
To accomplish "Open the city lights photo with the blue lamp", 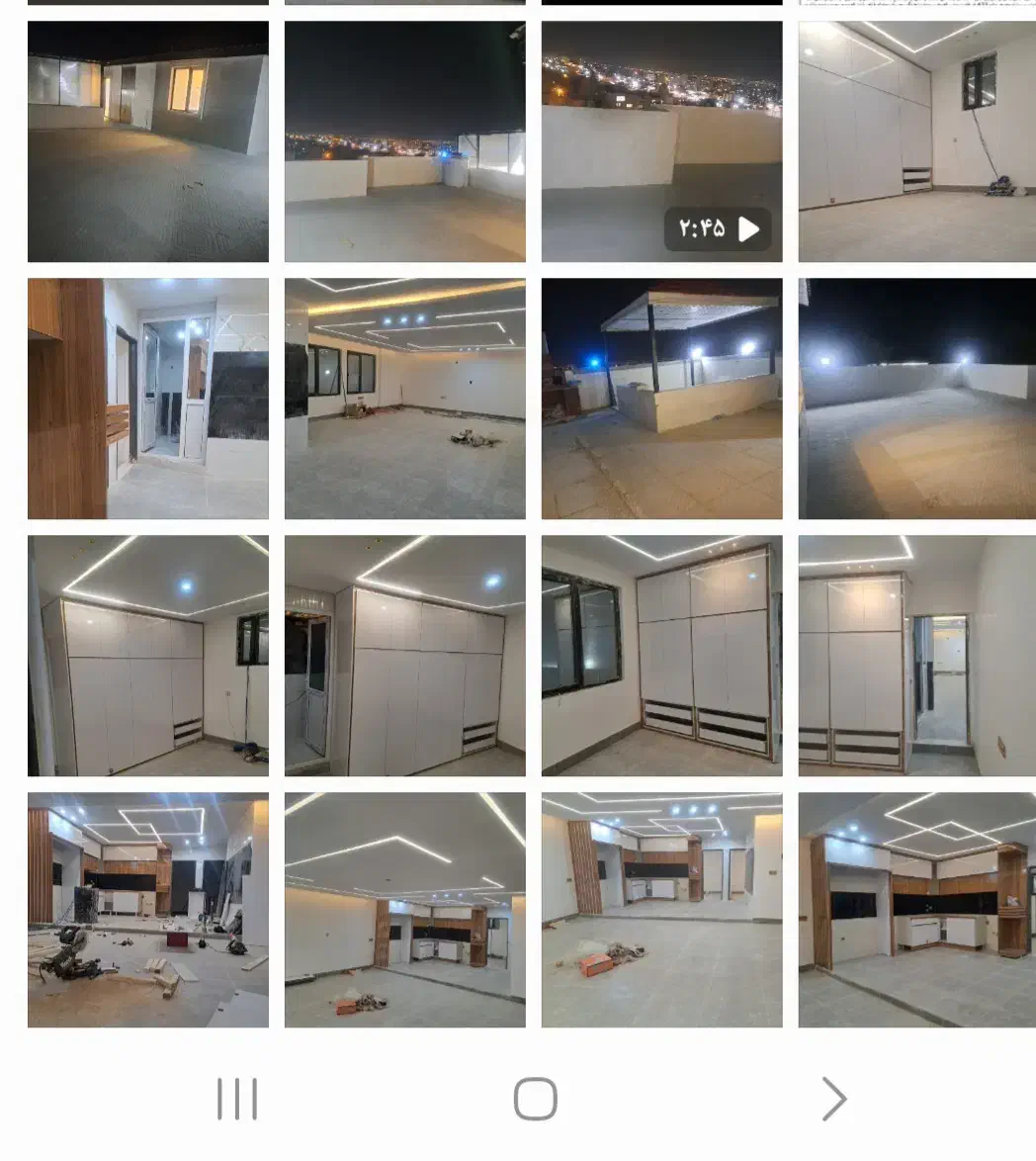I will [405, 141].
